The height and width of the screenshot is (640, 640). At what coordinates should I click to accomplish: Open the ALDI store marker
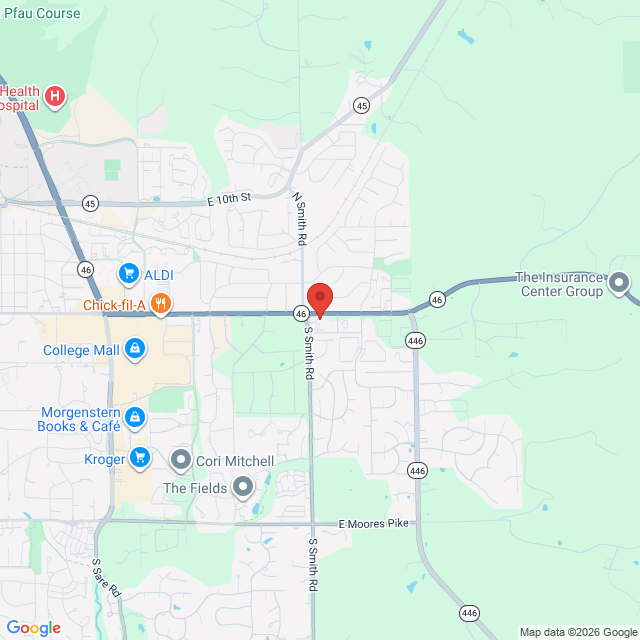point(129,274)
